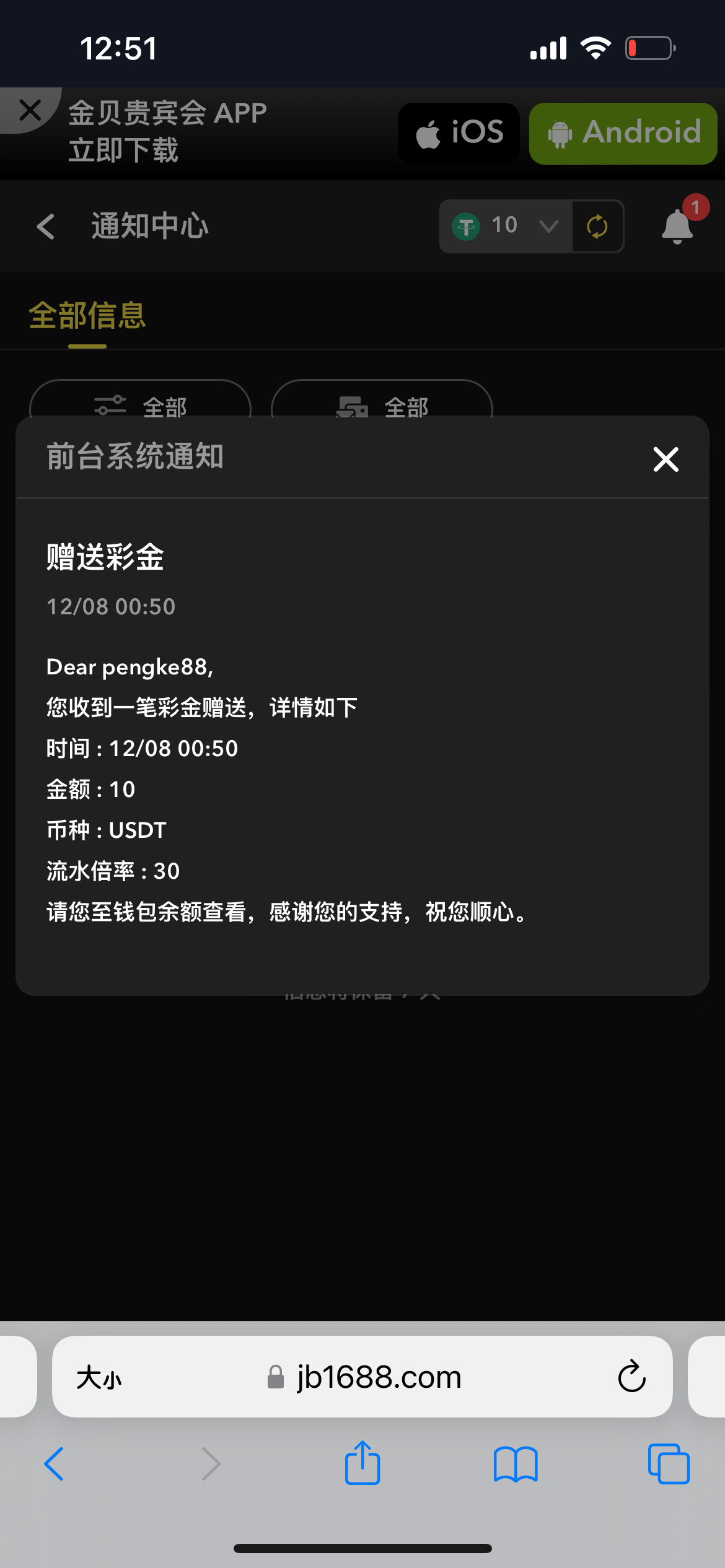Image resolution: width=725 pixels, height=1568 pixels.
Task: Download the iOS app
Action: [459, 133]
